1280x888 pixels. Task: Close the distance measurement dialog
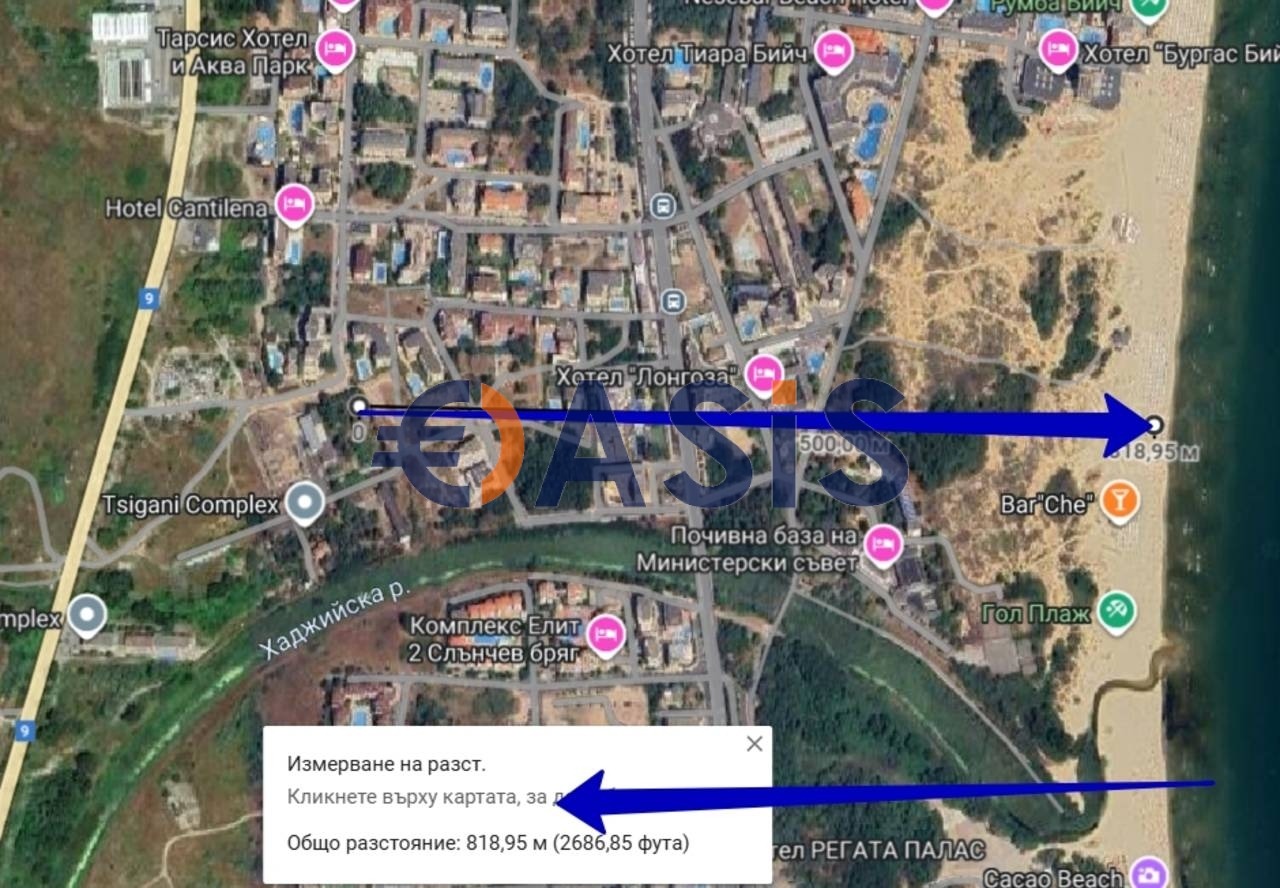(x=754, y=743)
